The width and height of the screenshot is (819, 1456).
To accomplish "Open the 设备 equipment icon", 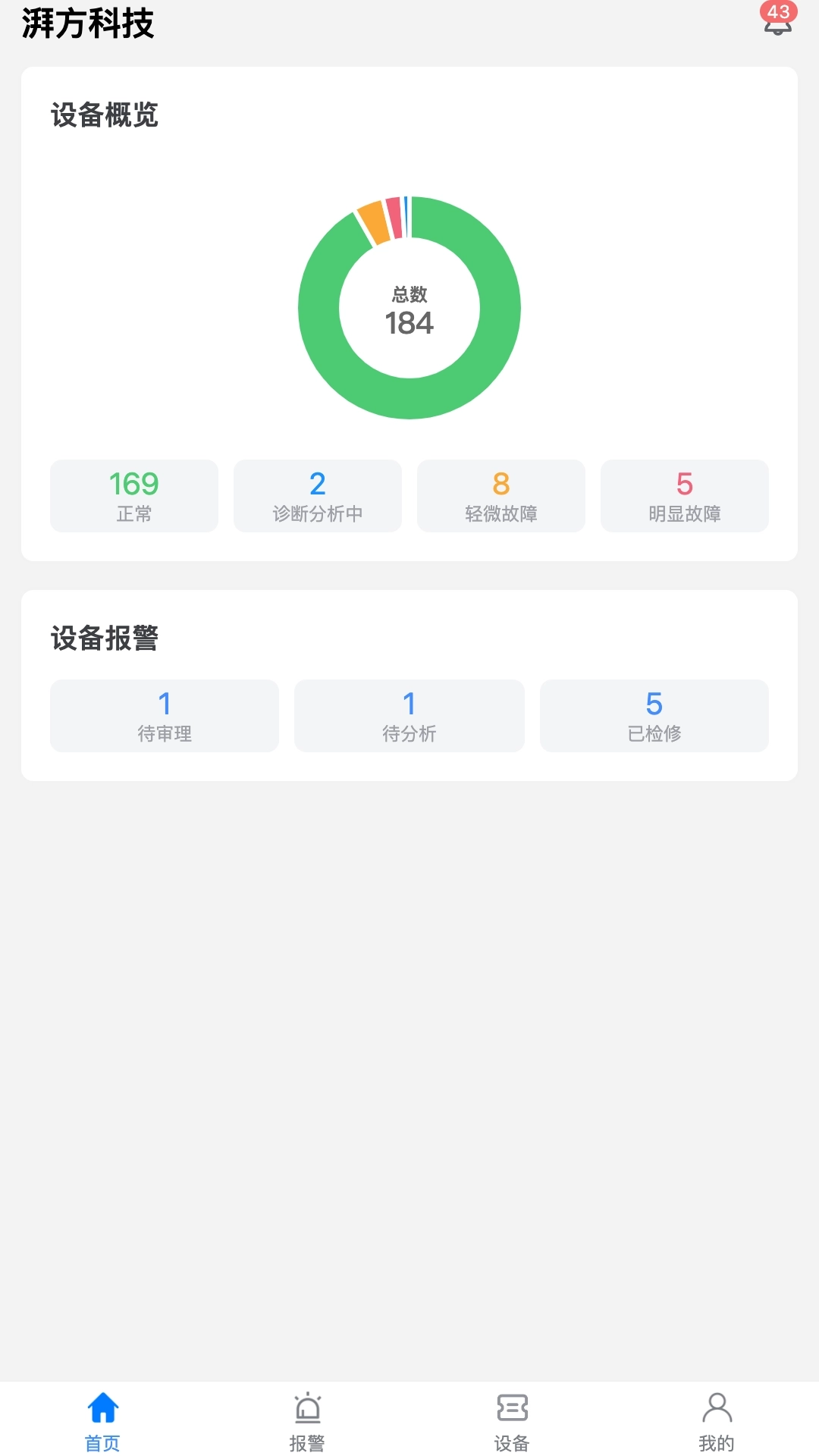I will [x=512, y=1407].
